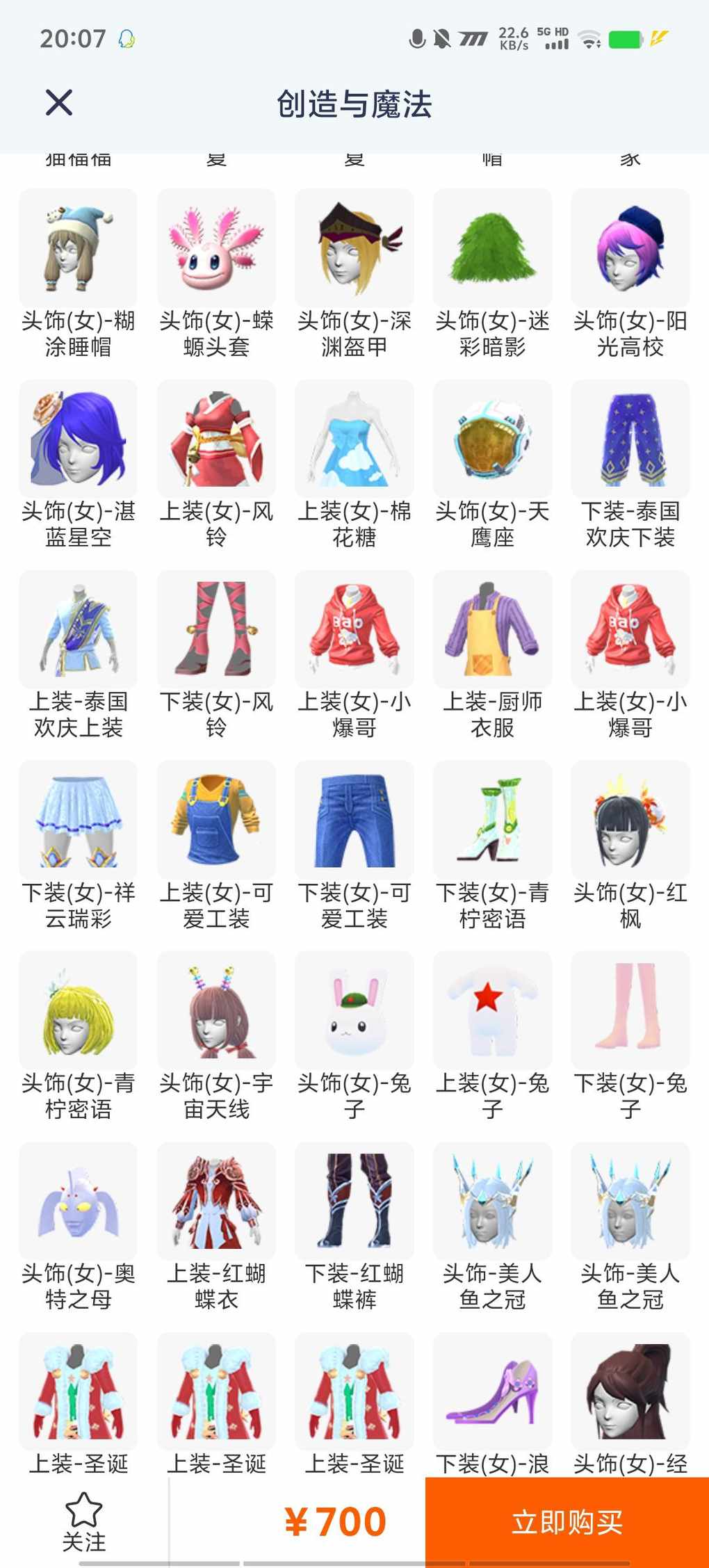Tap 立即购买 to buy now
Screen dimensions: 709x1568
pos(567,1521)
